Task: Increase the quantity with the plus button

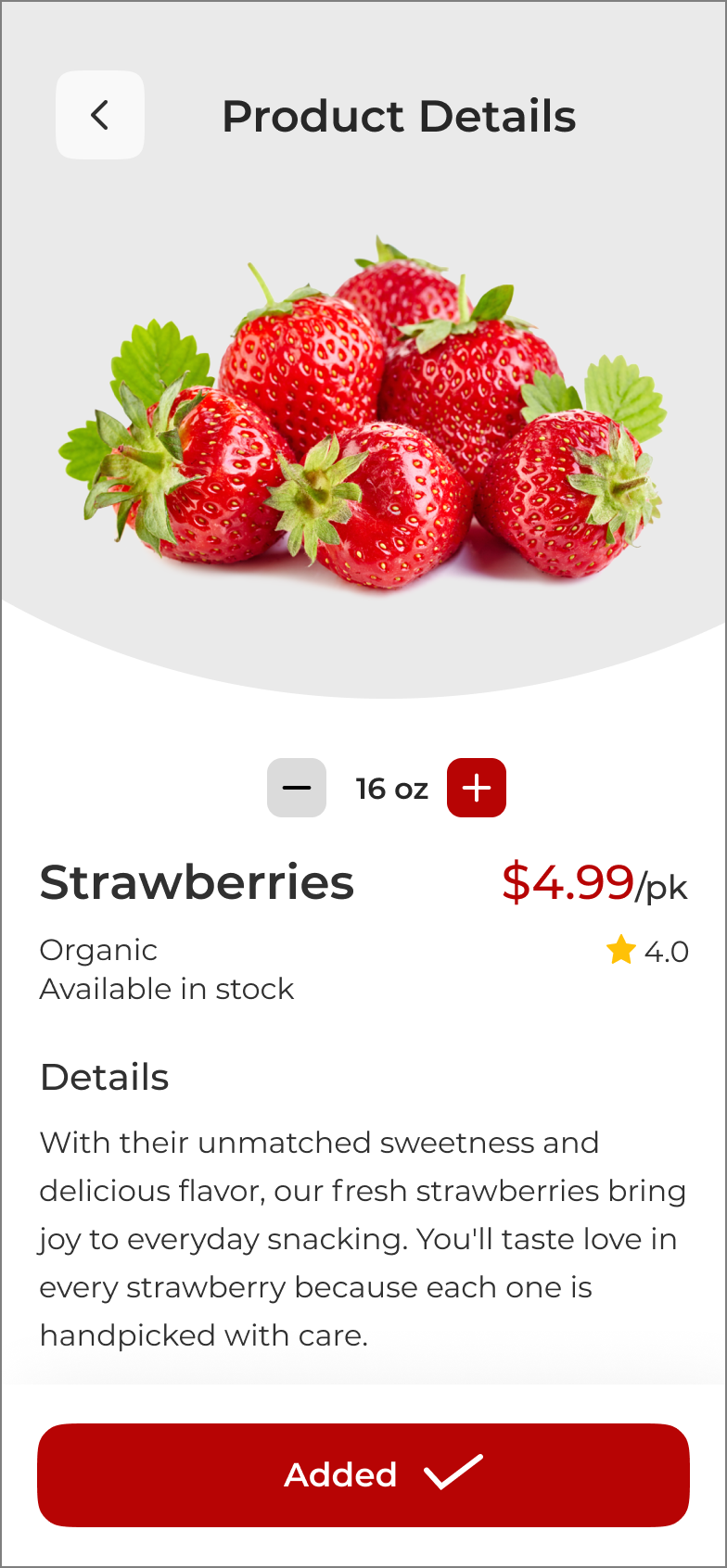Action: (477, 788)
